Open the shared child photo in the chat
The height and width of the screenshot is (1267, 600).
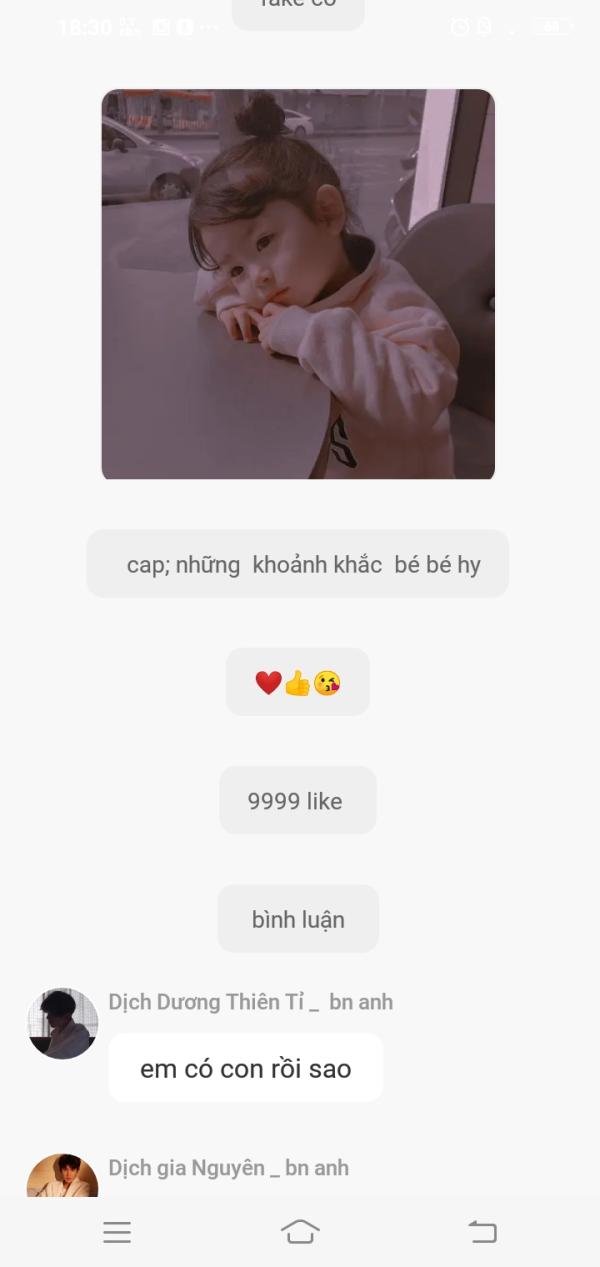click(298, 284)
